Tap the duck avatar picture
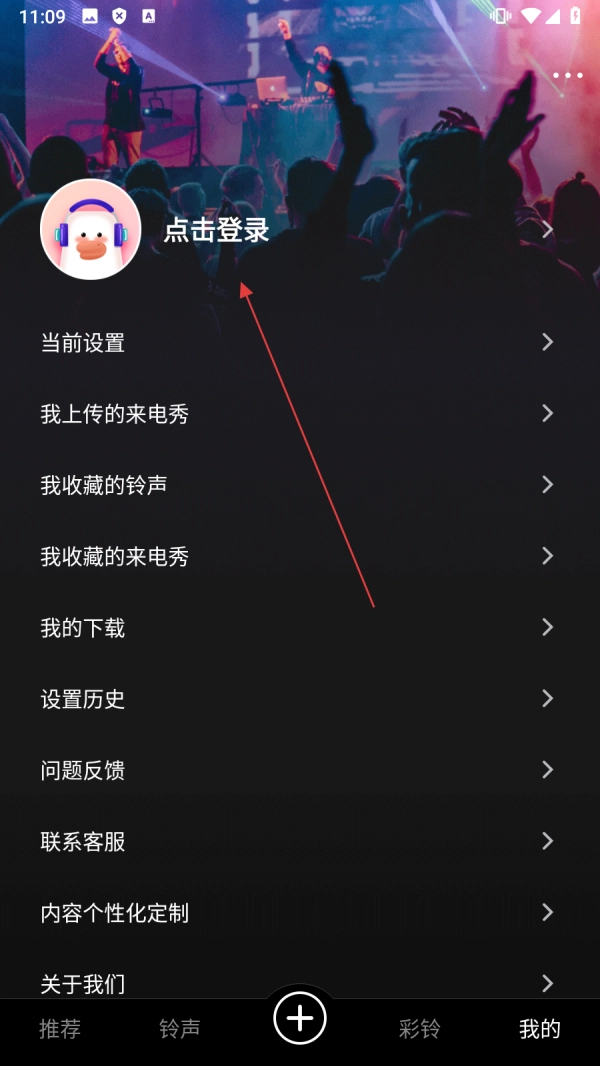The height and width of the screenshot is (1066, 600). point(90,230)
